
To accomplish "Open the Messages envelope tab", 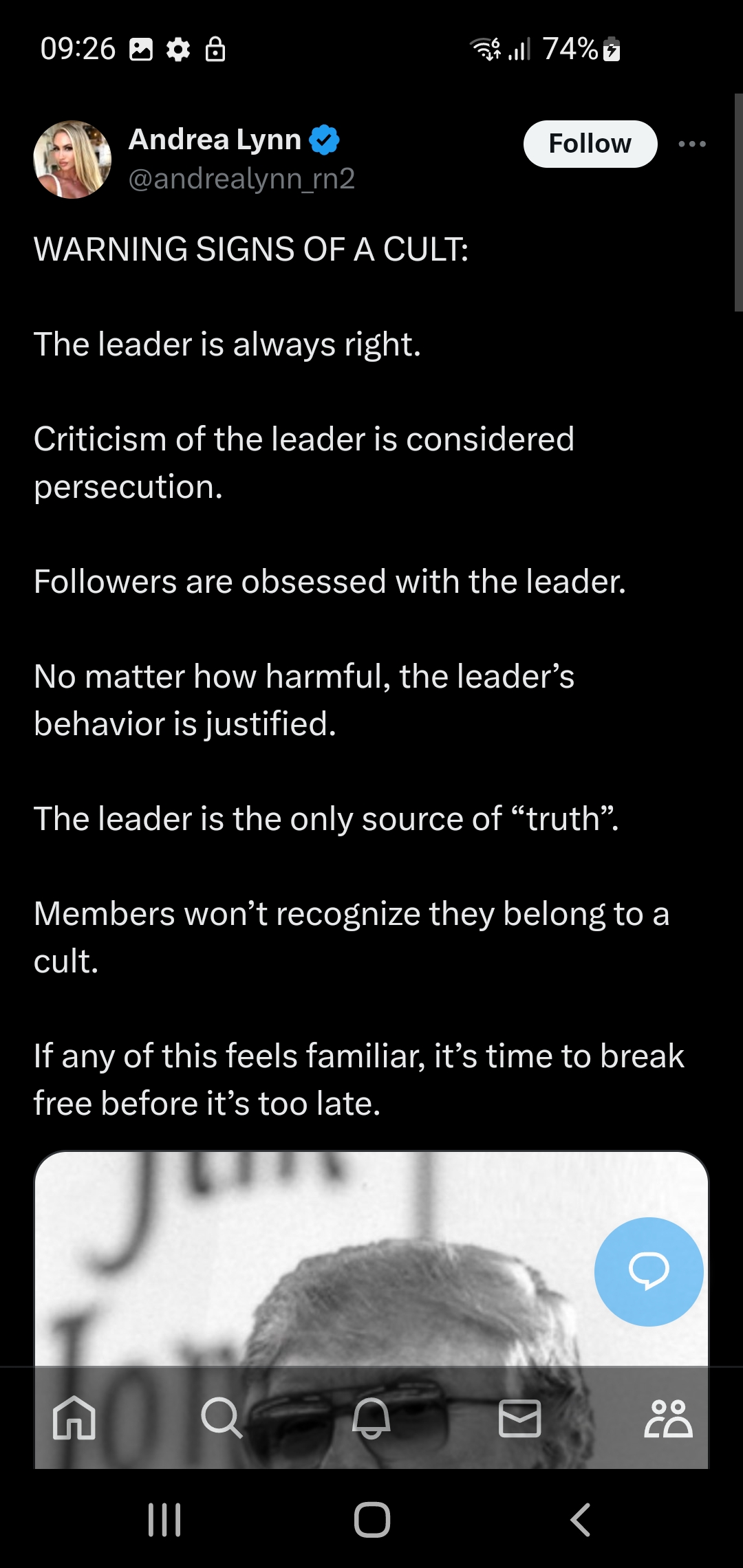I will (x=520, y=1418).
